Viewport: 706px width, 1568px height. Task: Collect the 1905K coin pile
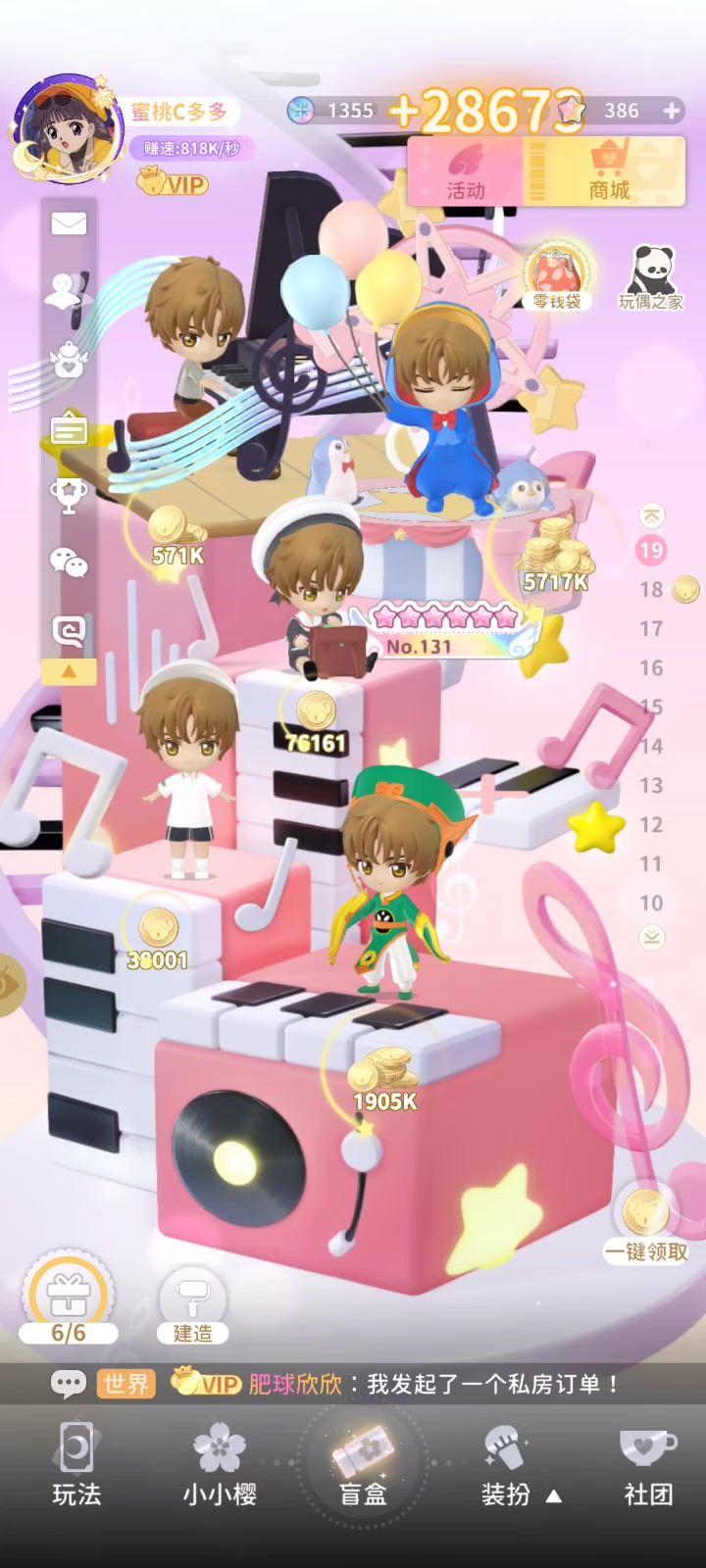point(383,1076)
